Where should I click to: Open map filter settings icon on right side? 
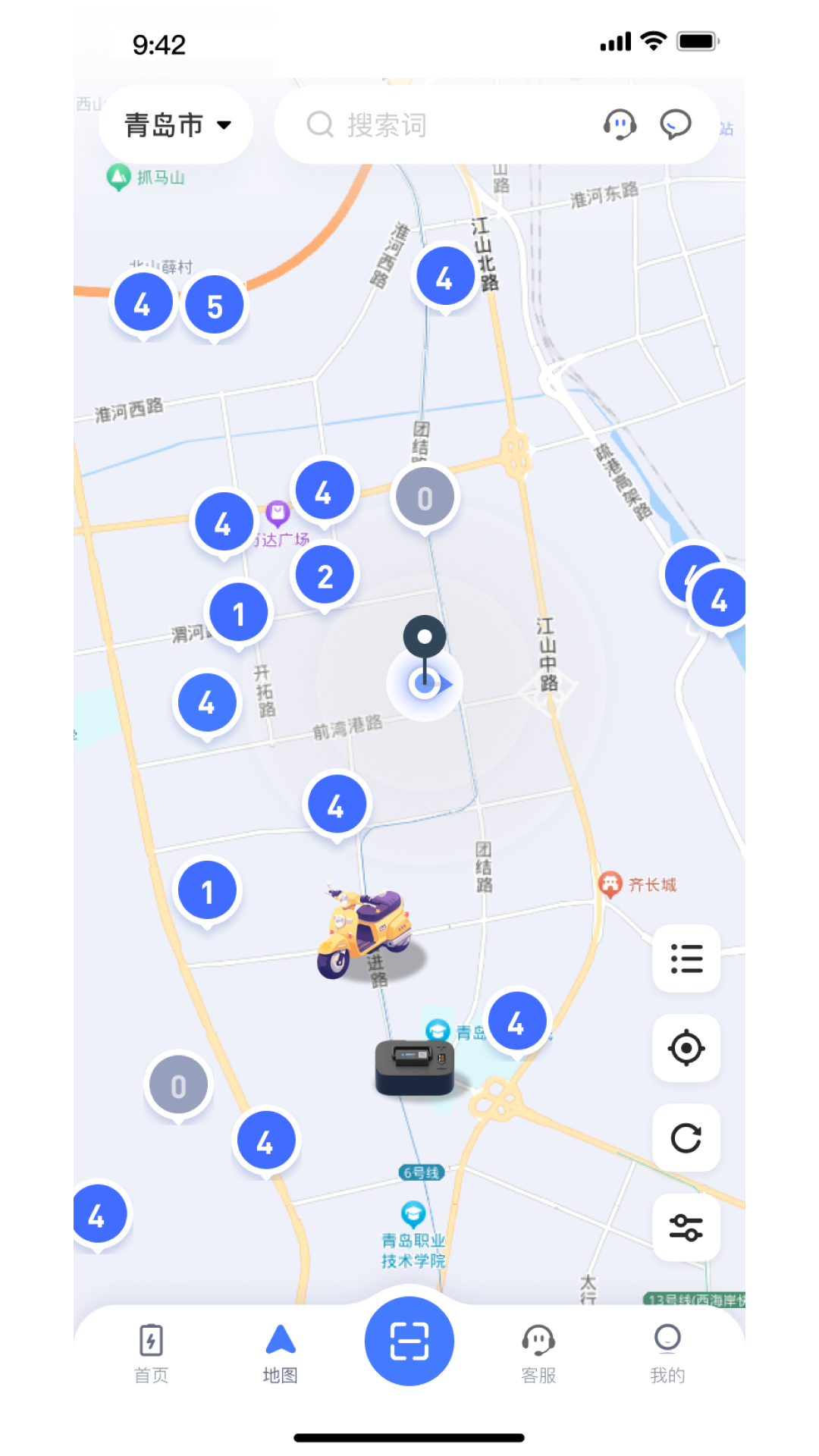coord(686,1227)
